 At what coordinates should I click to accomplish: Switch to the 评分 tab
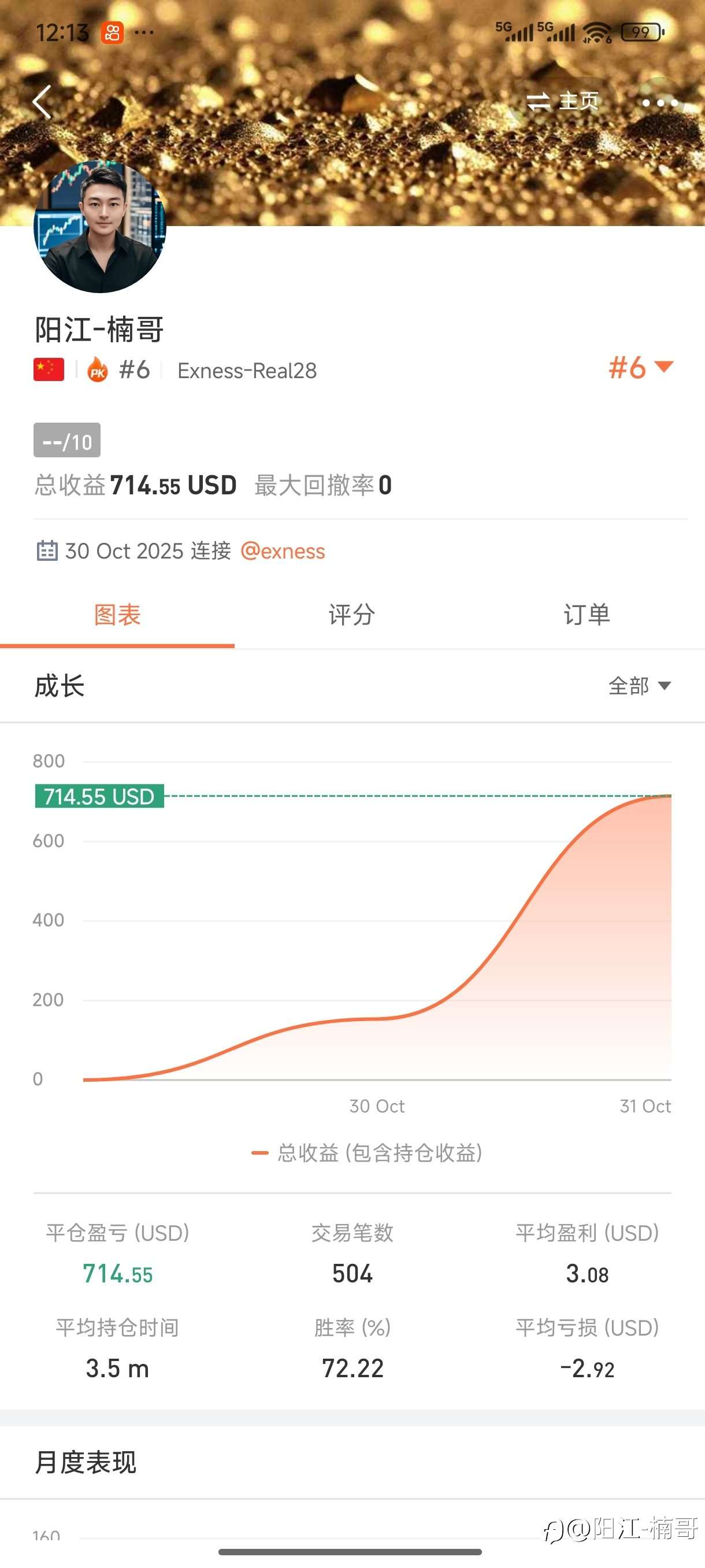351,615
